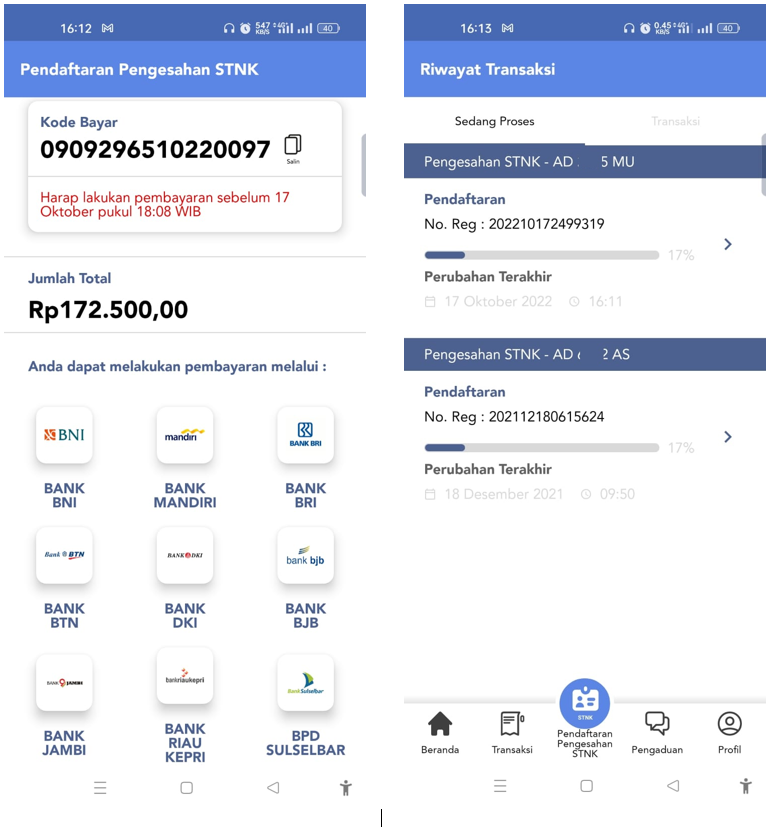Open Transaksi in the bottom navigation
Viewport: 769px width, 827px height.
(512, 732)
